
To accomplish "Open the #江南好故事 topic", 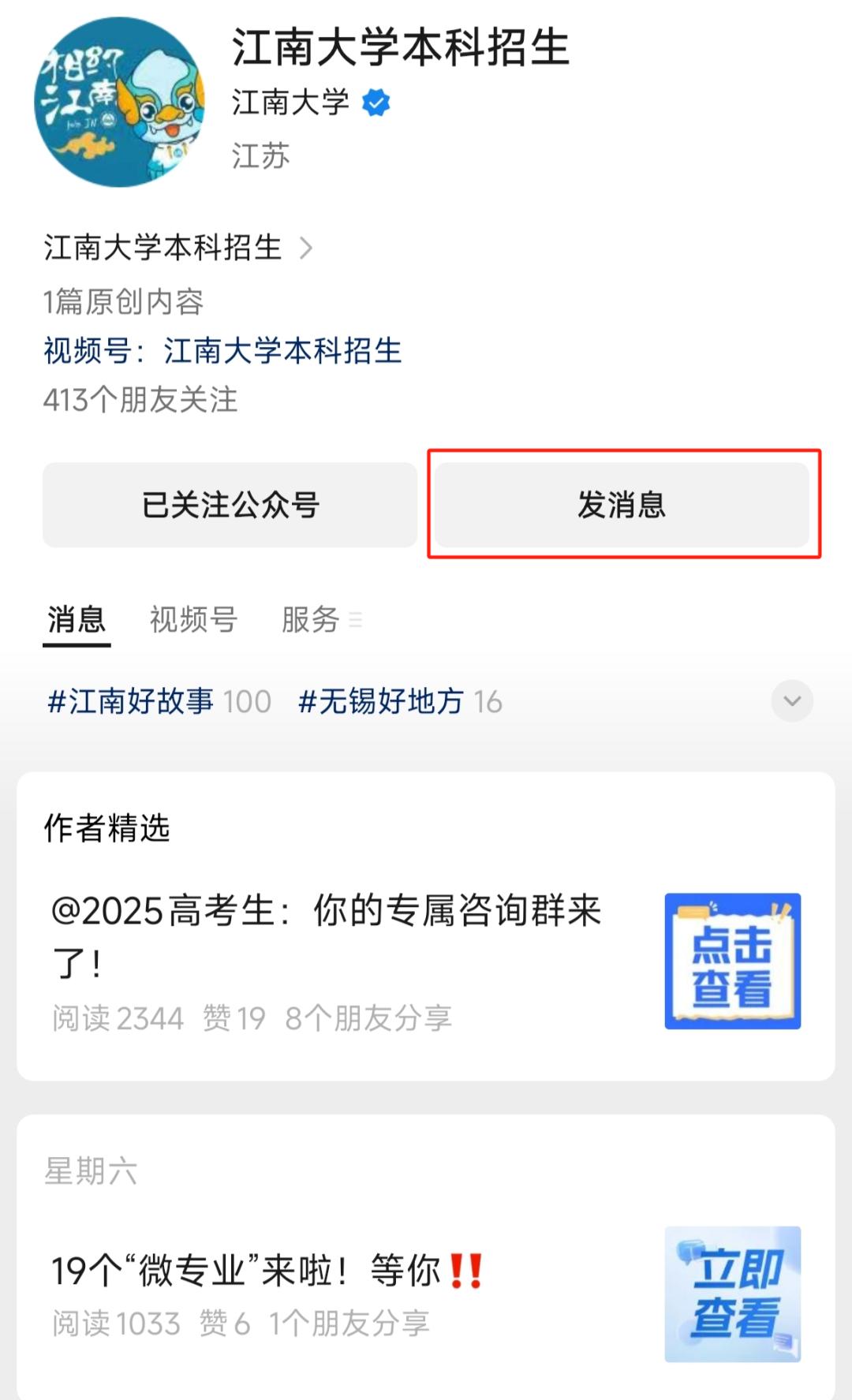I will (159, 701).
